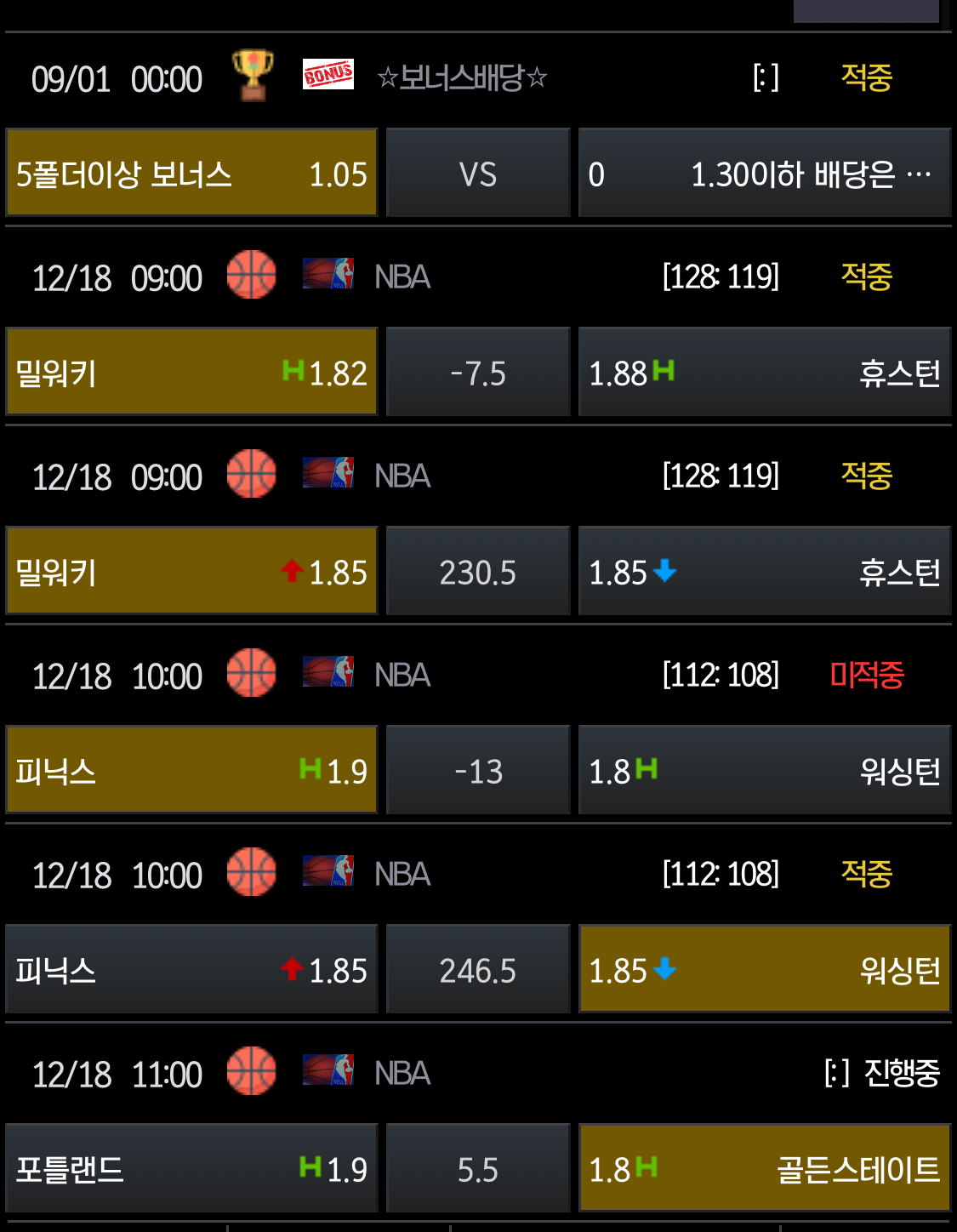Open the 1.30이하 배당은 bonus condition cell

pyautogui.click(x=764, y=174)
